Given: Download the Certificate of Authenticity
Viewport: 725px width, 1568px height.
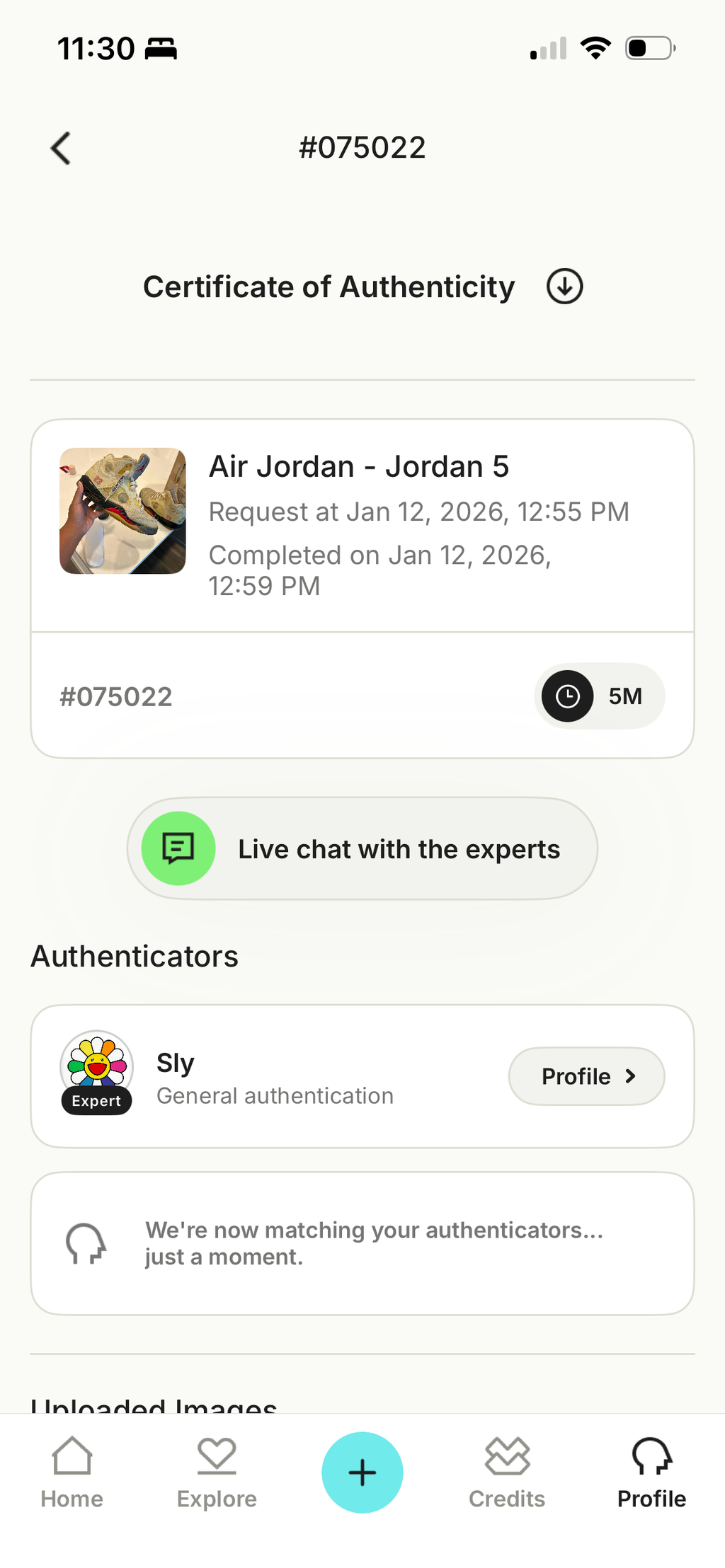Looking at the screenshot, I should tap(564, 287).
